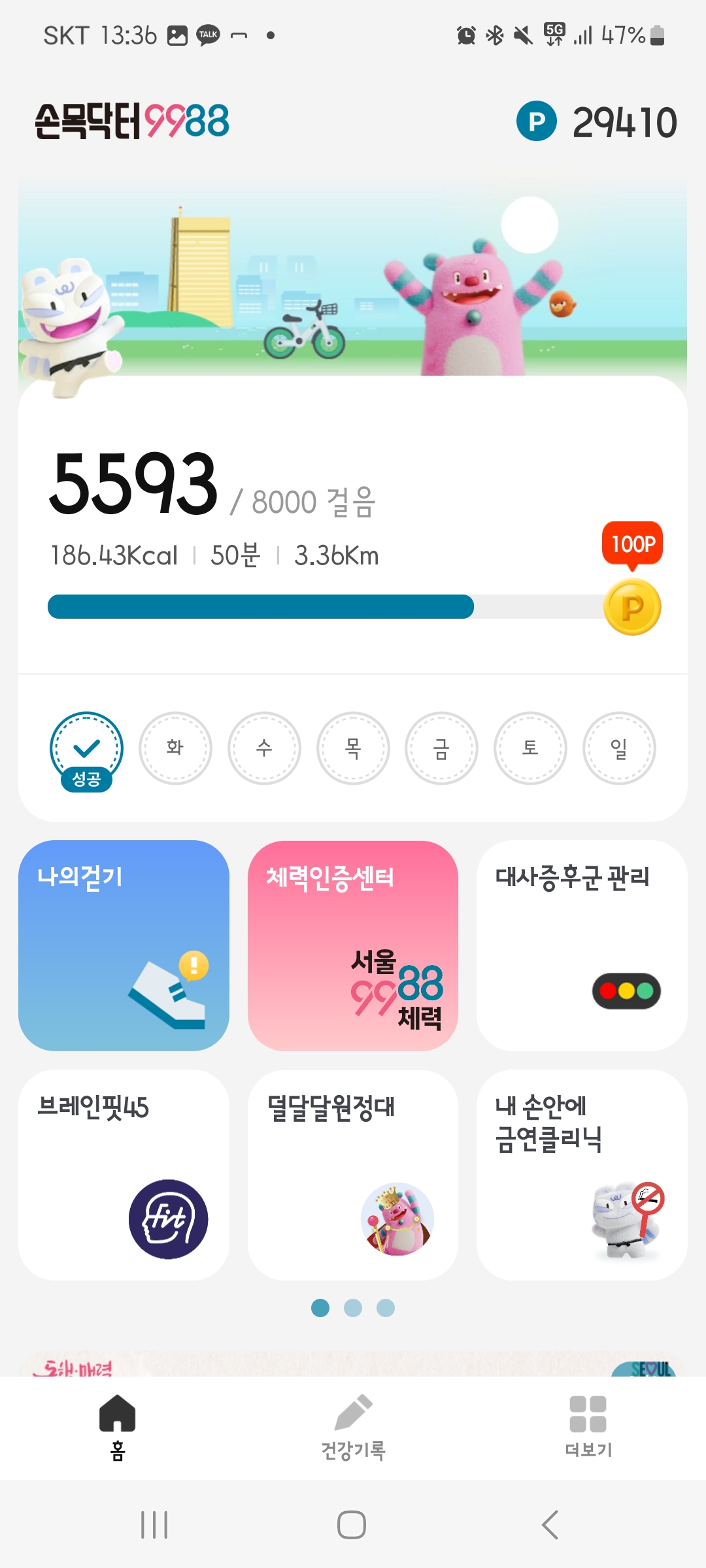Claim the 100P gold coin reward
706x1568 pixels.
pyautogui.click(x=631, y=606)
